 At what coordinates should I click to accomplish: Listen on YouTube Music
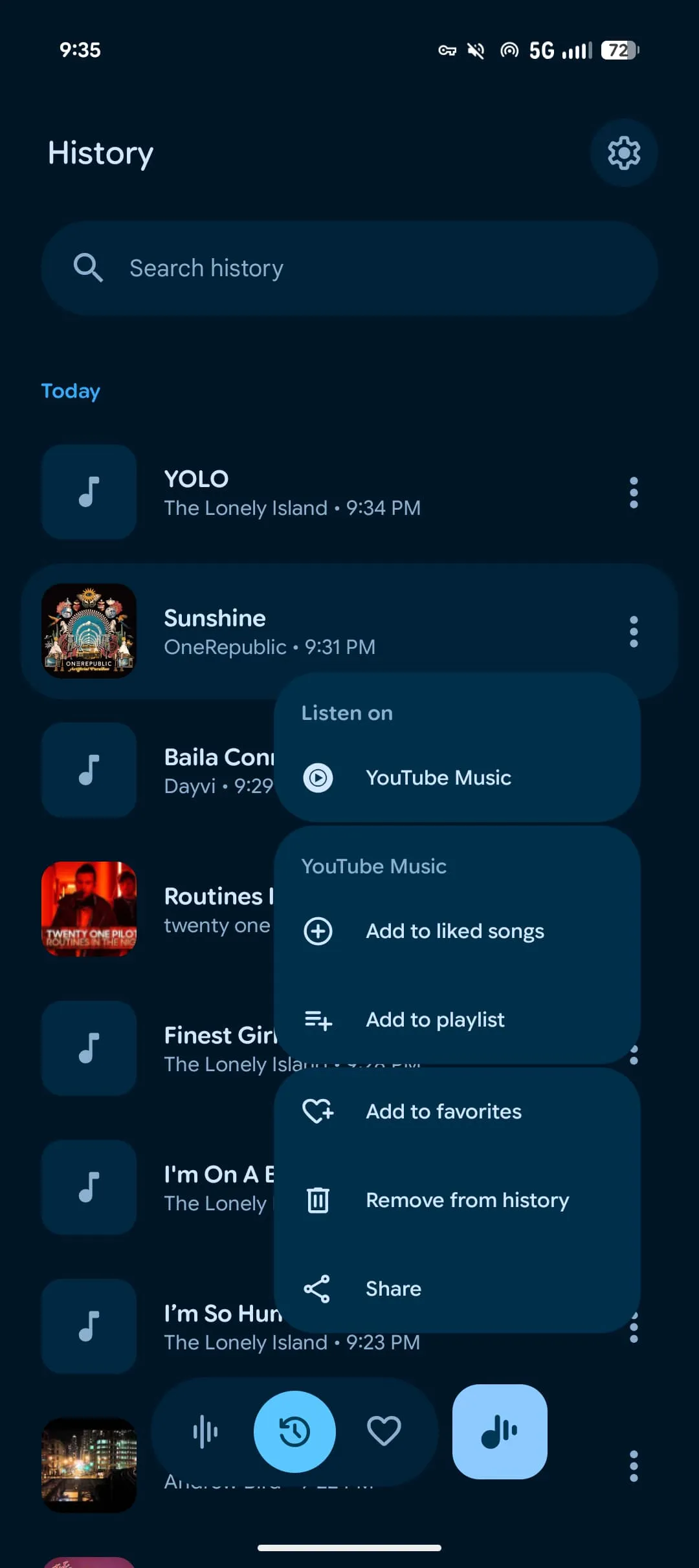(438, 778)
